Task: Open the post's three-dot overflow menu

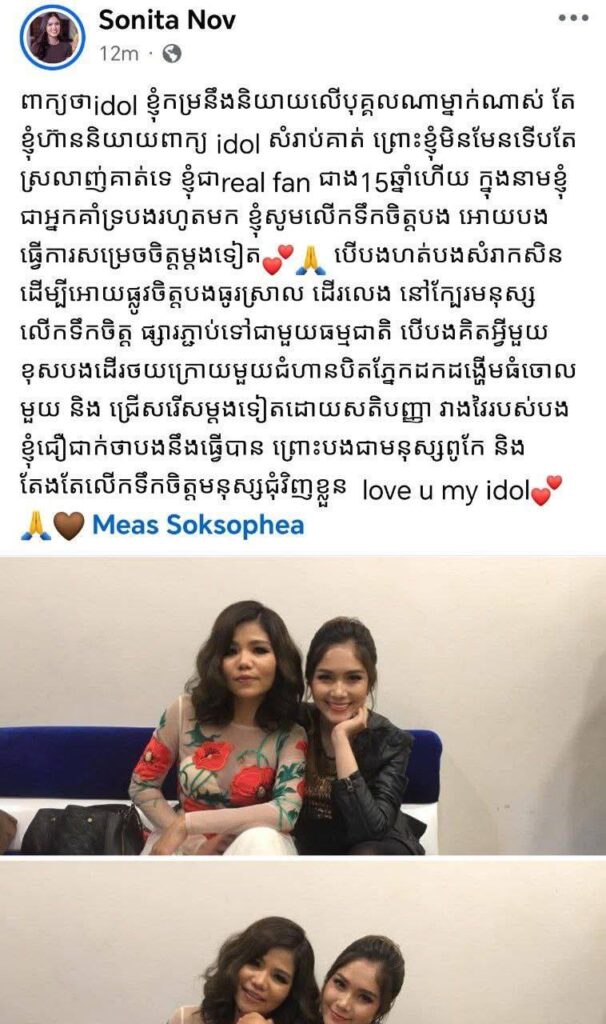Action: [x=572, y=19]
